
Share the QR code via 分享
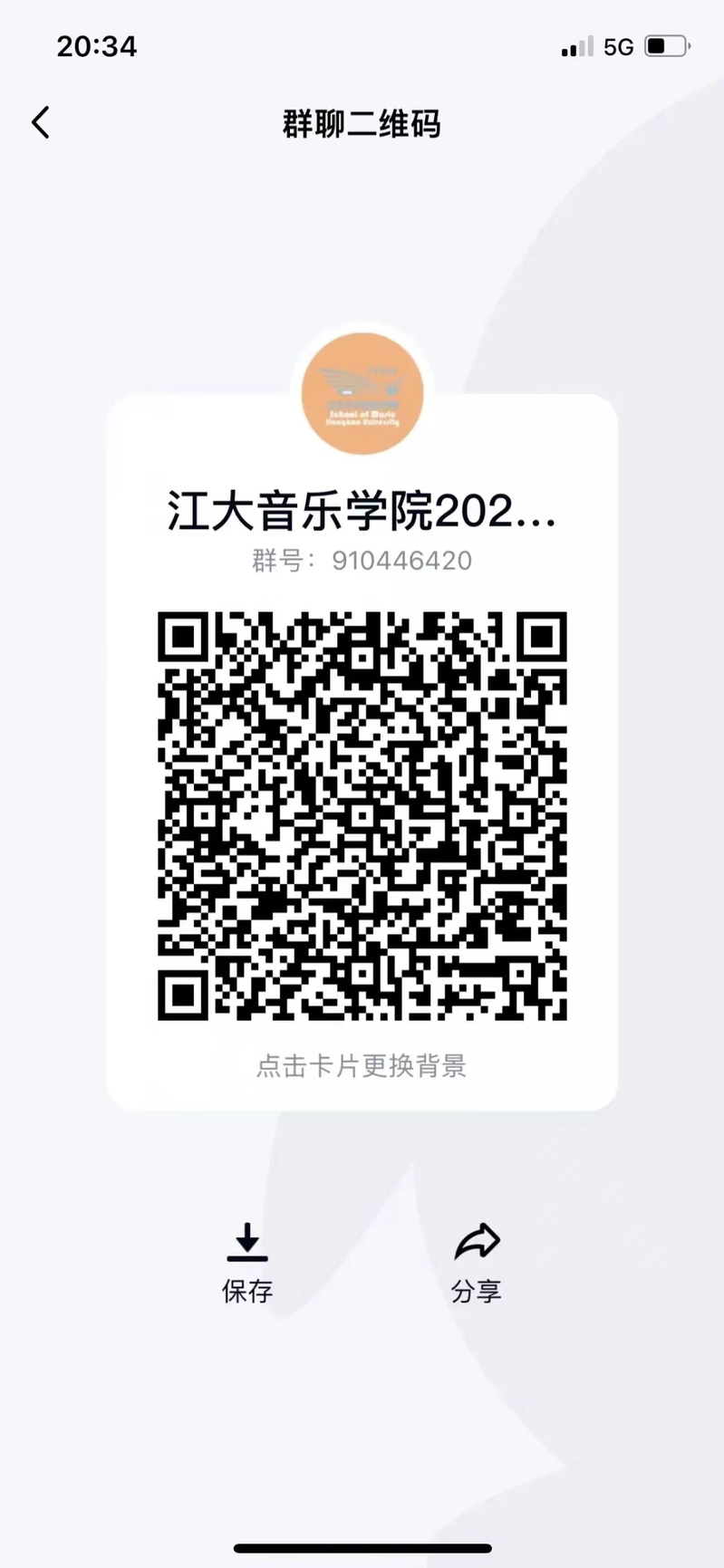[477, 1263]
